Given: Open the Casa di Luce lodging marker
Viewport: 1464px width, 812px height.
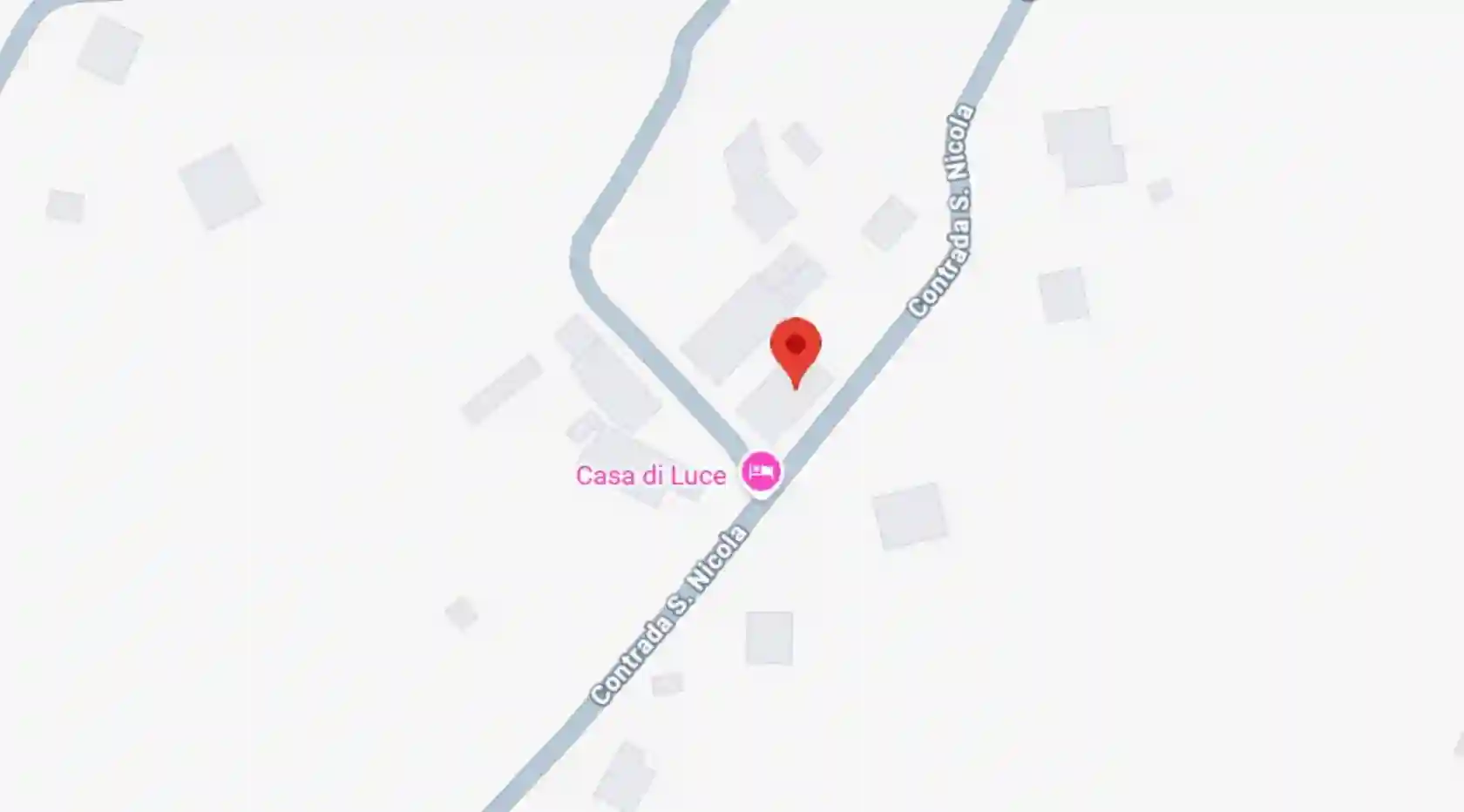Looking at the screenshot, I should click(x=761, y=472).
